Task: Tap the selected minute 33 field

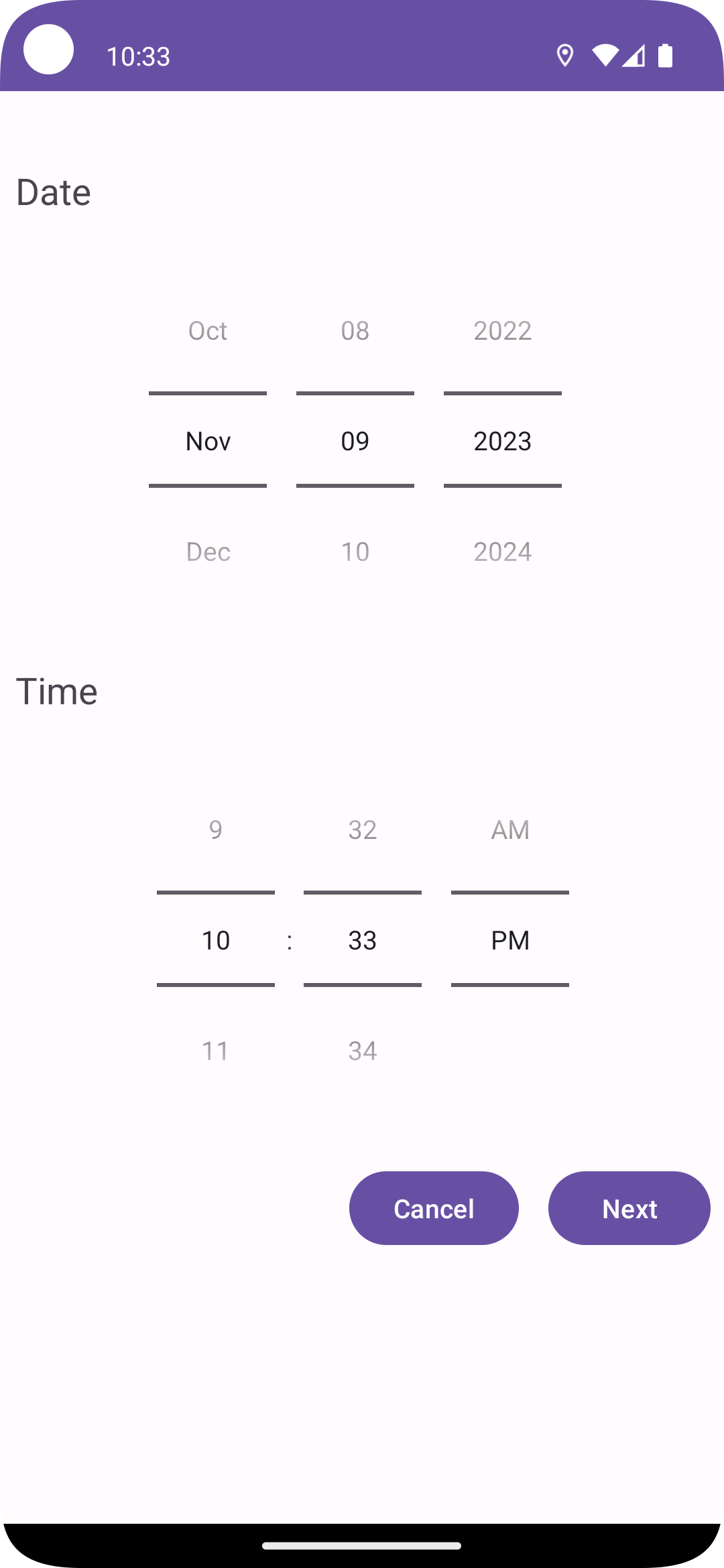Action: pos(363,940)
